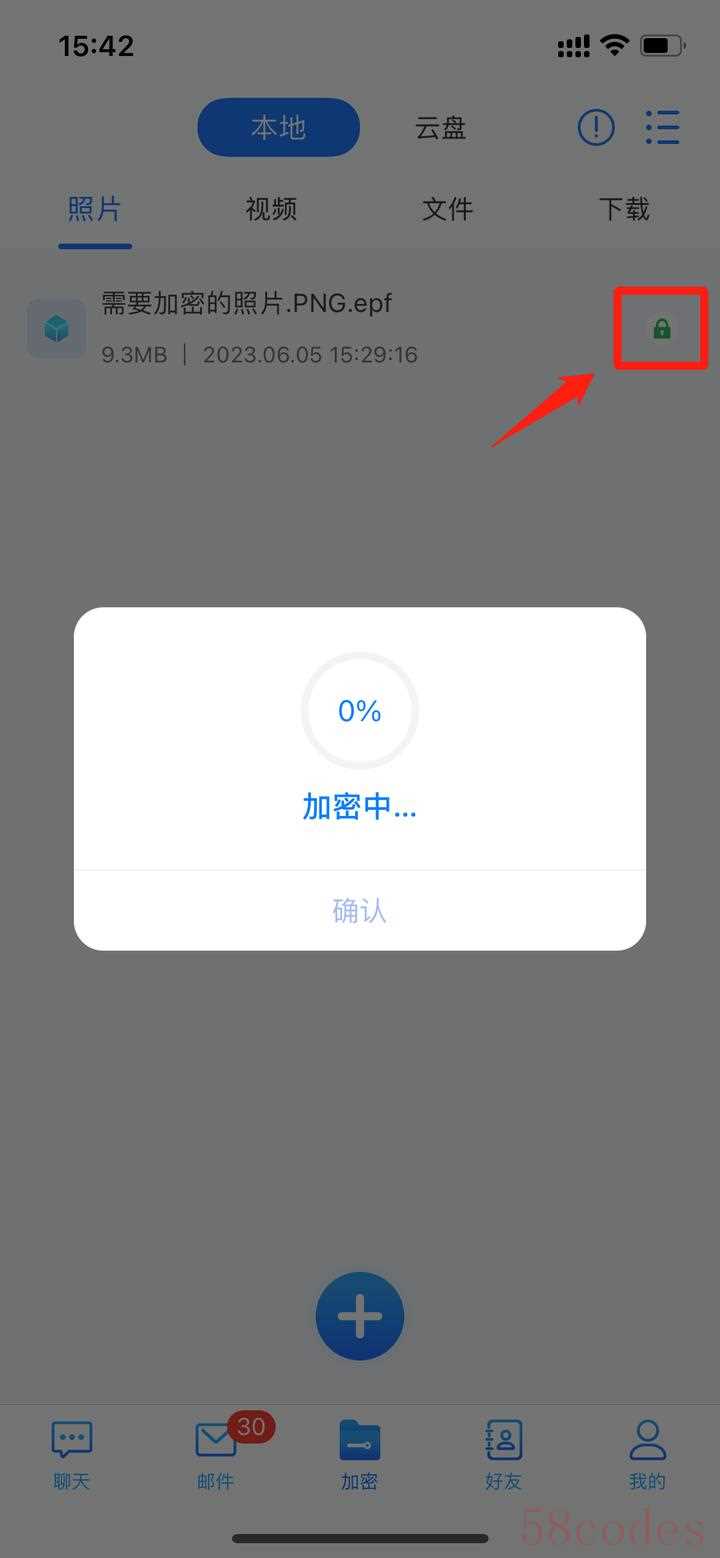Go to the 聊天 tab
Viewport: 720px width, 1558px height.
pos(71,1455)
